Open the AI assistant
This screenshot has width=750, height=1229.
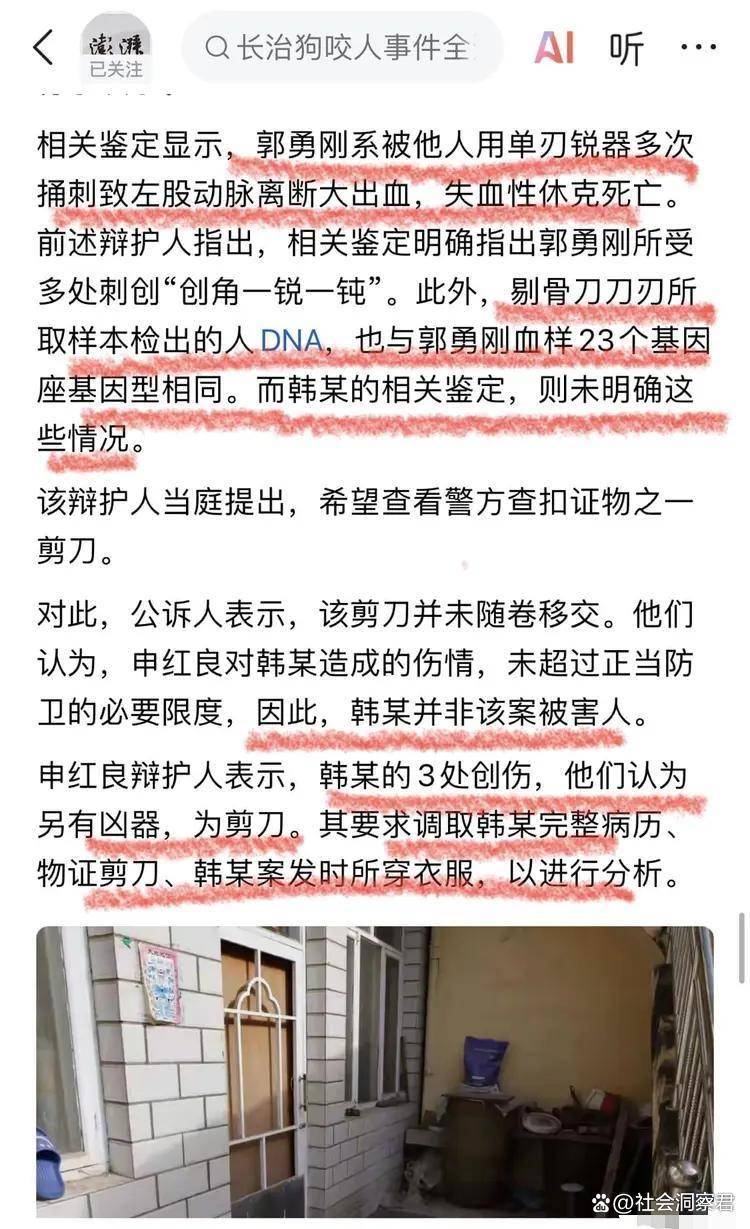pos(553,47)
